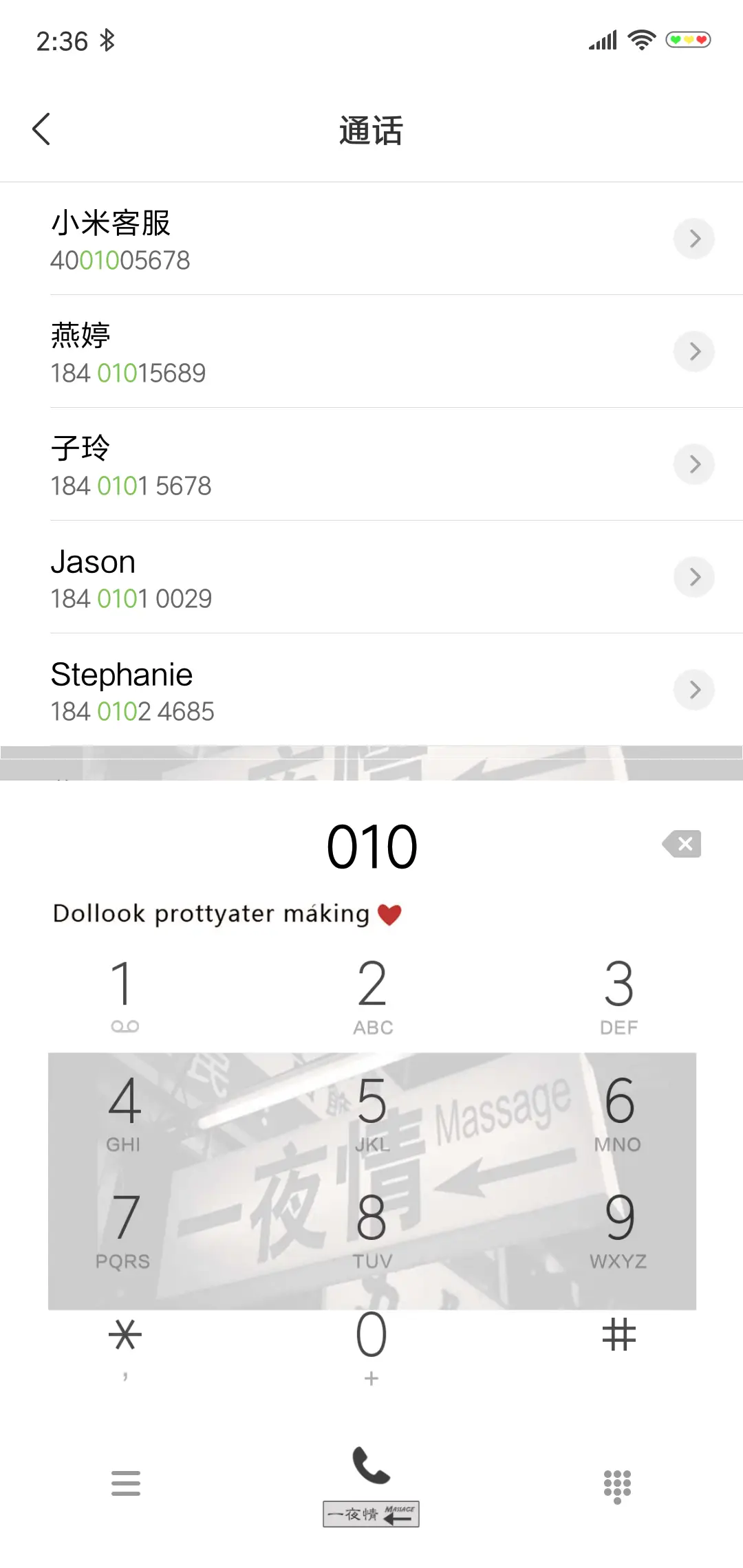743x1568 pixels.
Task: Dial digit 1 on keypad
Action: [x=124, y=994]
